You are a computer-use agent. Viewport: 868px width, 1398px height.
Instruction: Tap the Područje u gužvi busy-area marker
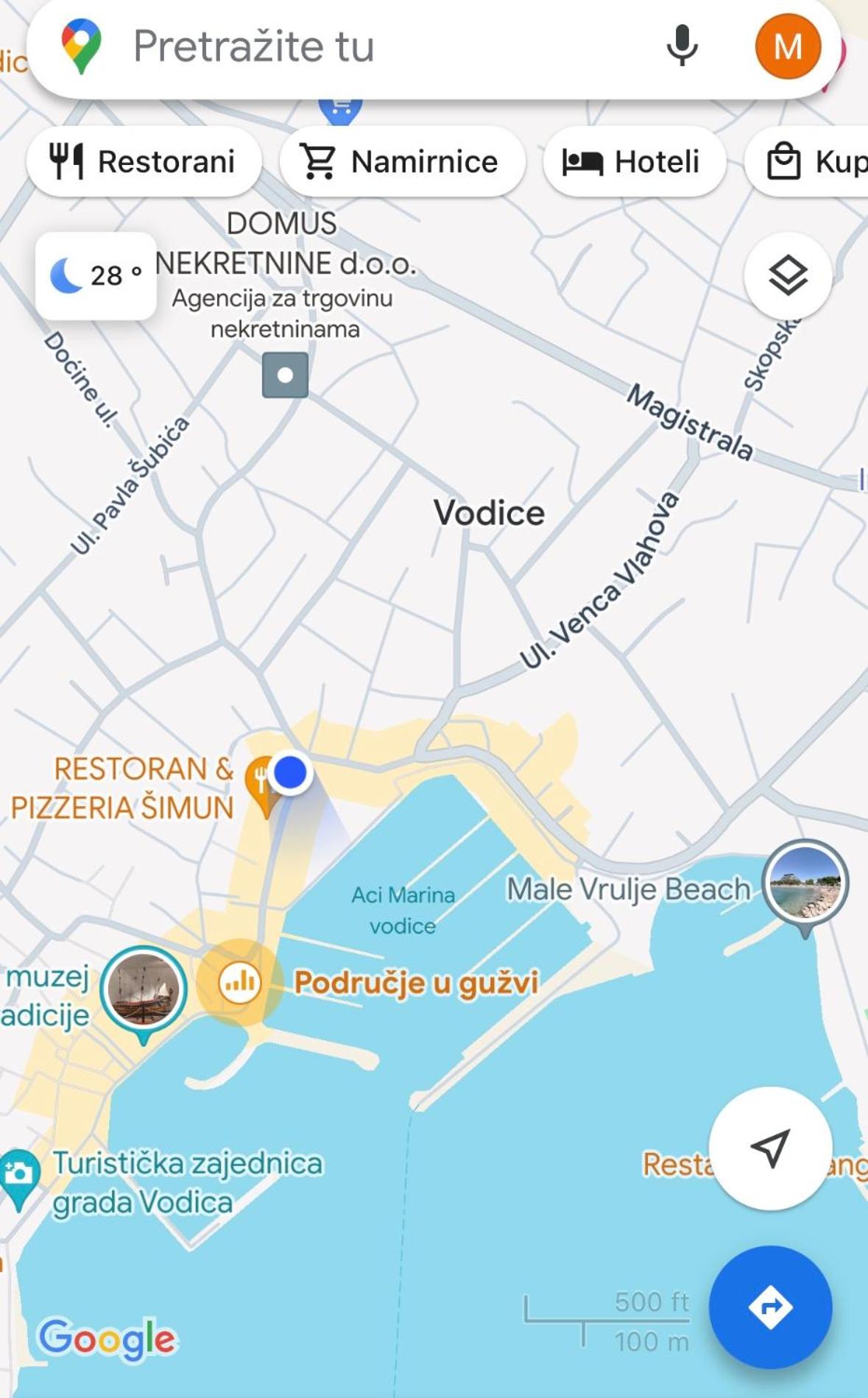tap(240, 982)
